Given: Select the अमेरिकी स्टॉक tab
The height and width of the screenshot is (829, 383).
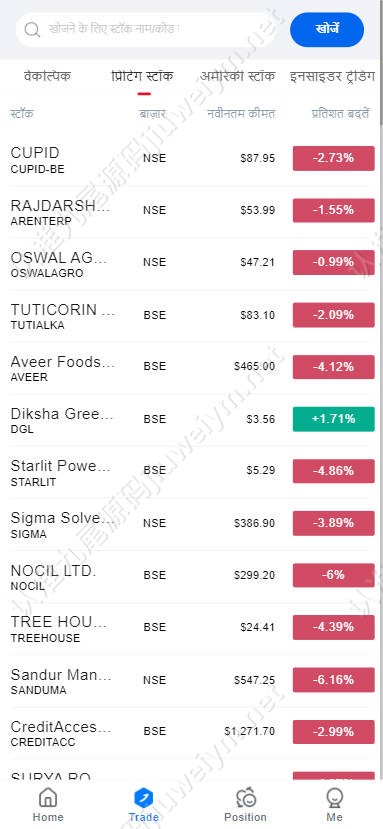Looking at the screenshot, I should click(x=238, y=76).
